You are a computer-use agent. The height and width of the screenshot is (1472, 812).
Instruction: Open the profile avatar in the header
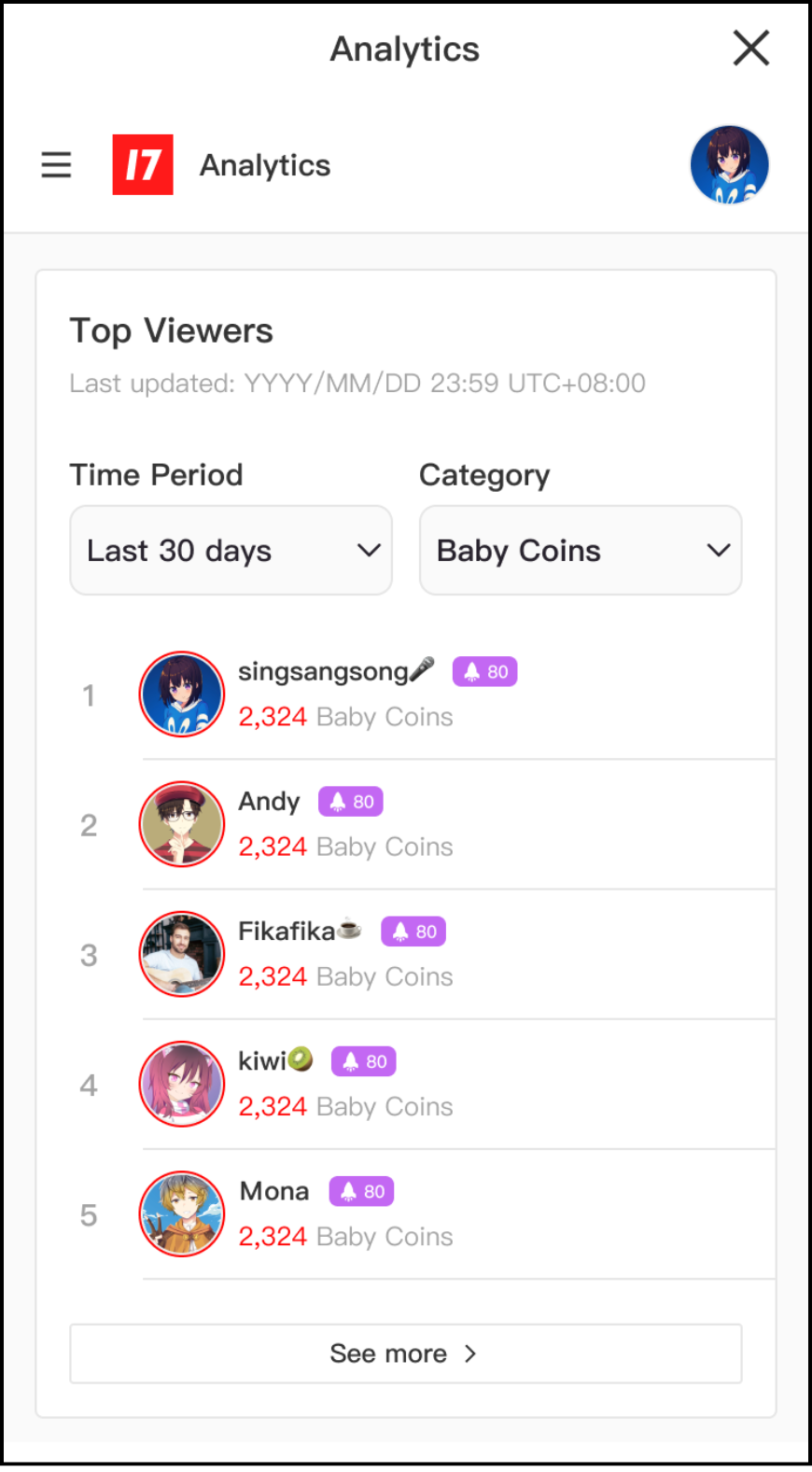[x=729, y=165]
